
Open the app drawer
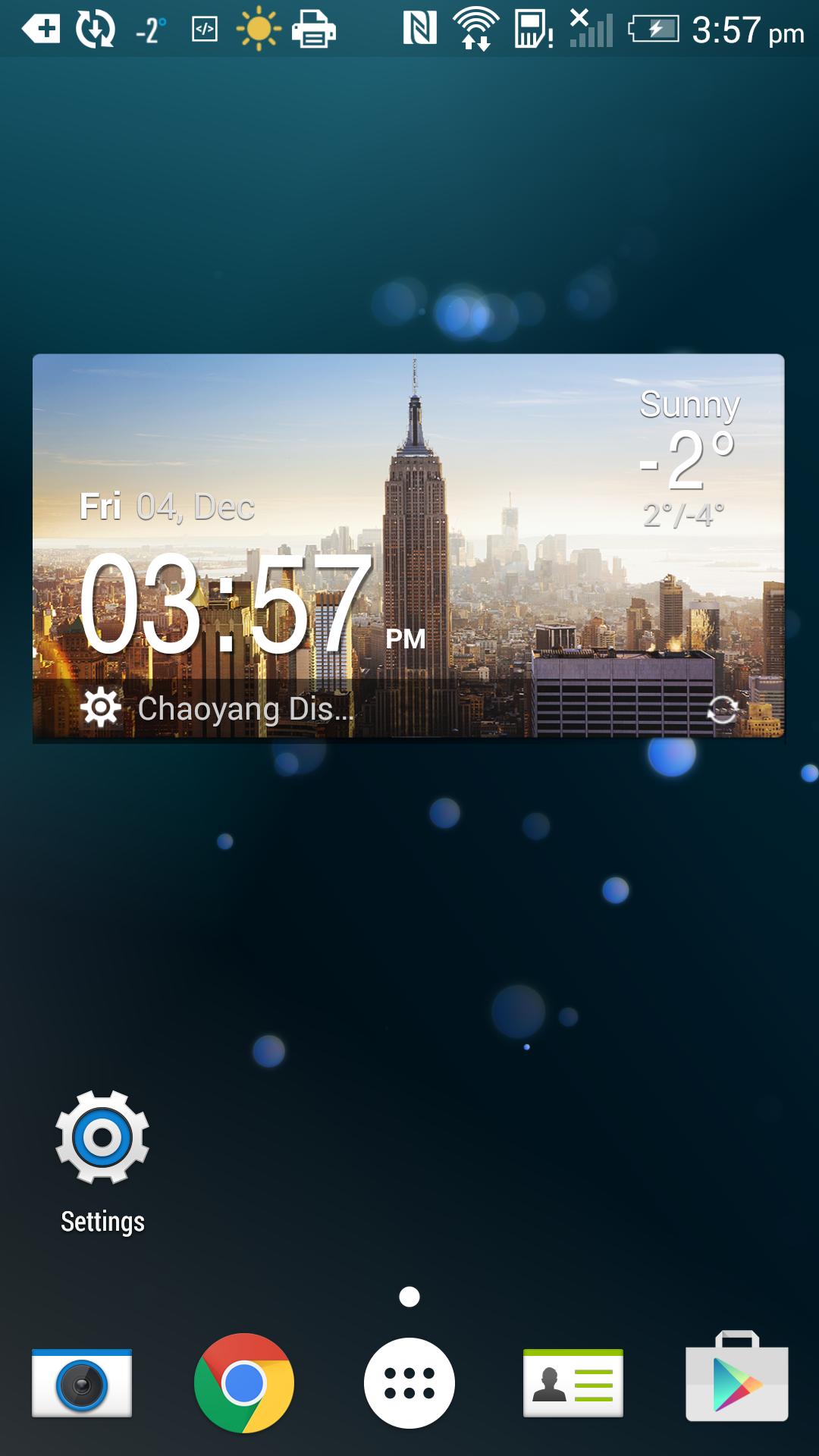tap(409, 1382)
